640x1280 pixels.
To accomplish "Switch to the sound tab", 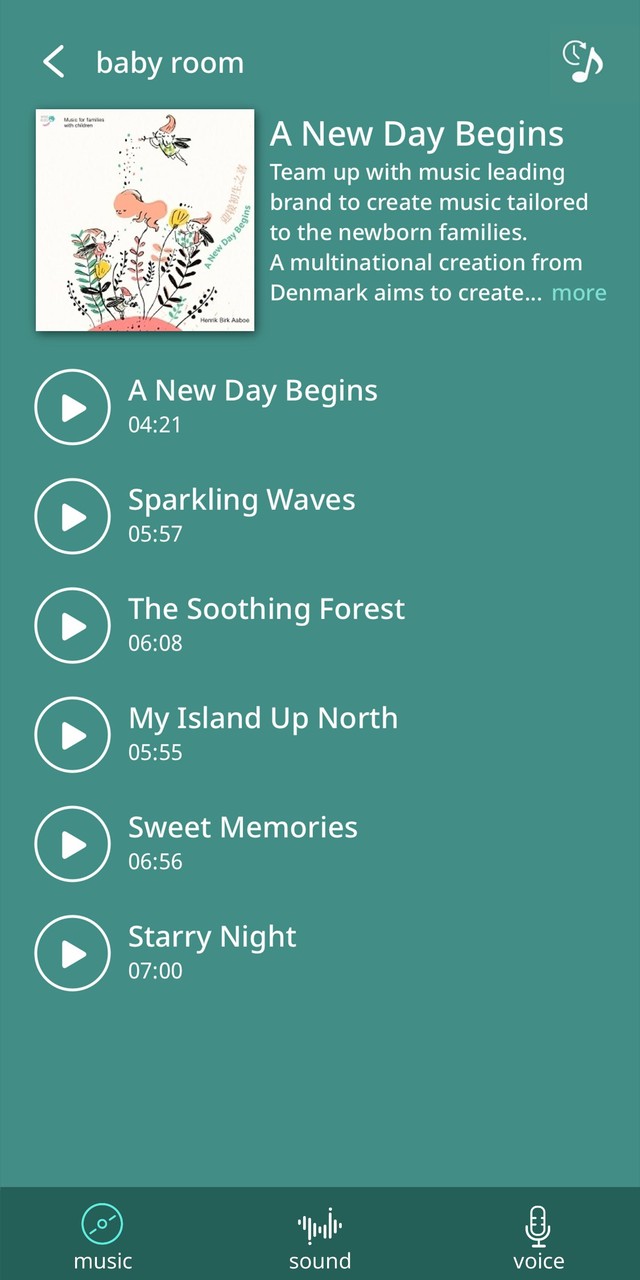I will (320, 1236).
